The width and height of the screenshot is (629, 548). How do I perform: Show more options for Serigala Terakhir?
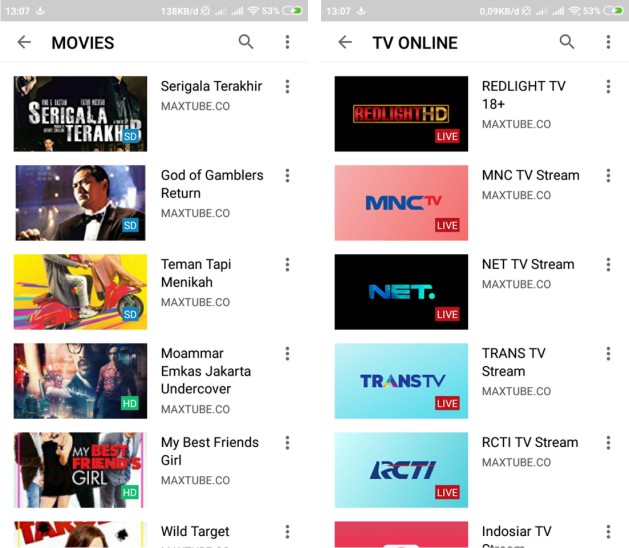tap(287, 87)
